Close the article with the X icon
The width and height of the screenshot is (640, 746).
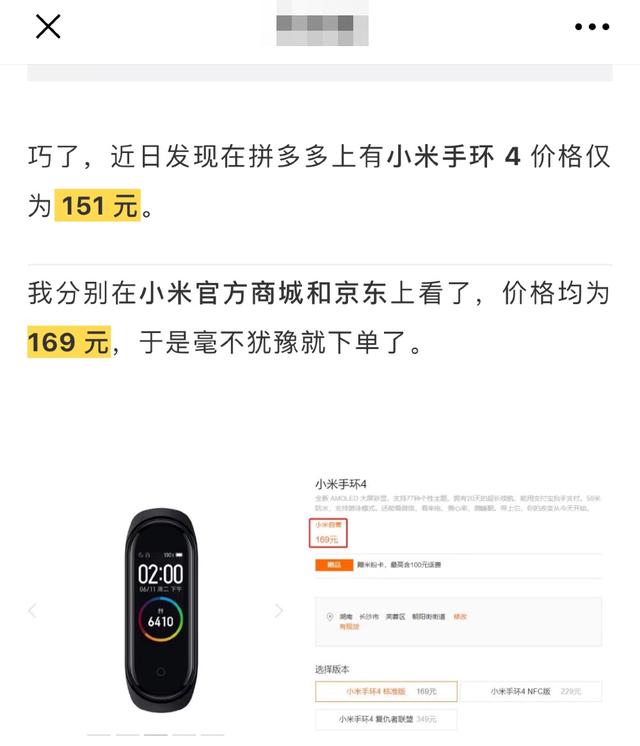(48, 27)
